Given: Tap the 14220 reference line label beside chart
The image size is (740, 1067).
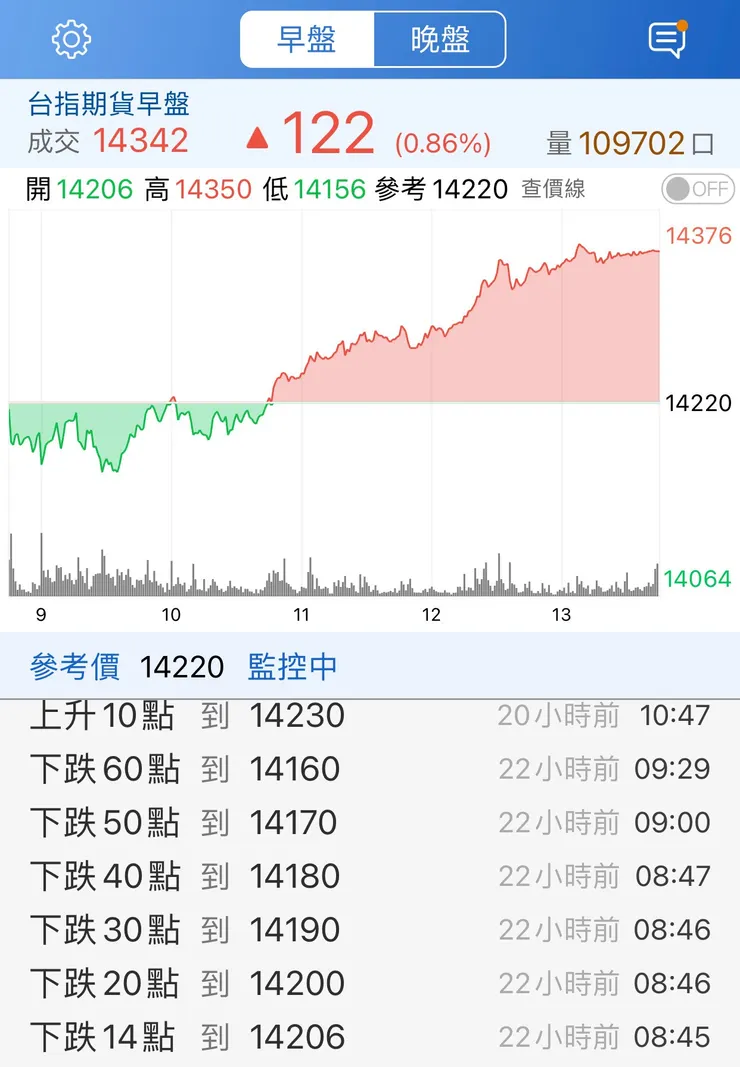Looking at the screenshot, I should point(699,403).
